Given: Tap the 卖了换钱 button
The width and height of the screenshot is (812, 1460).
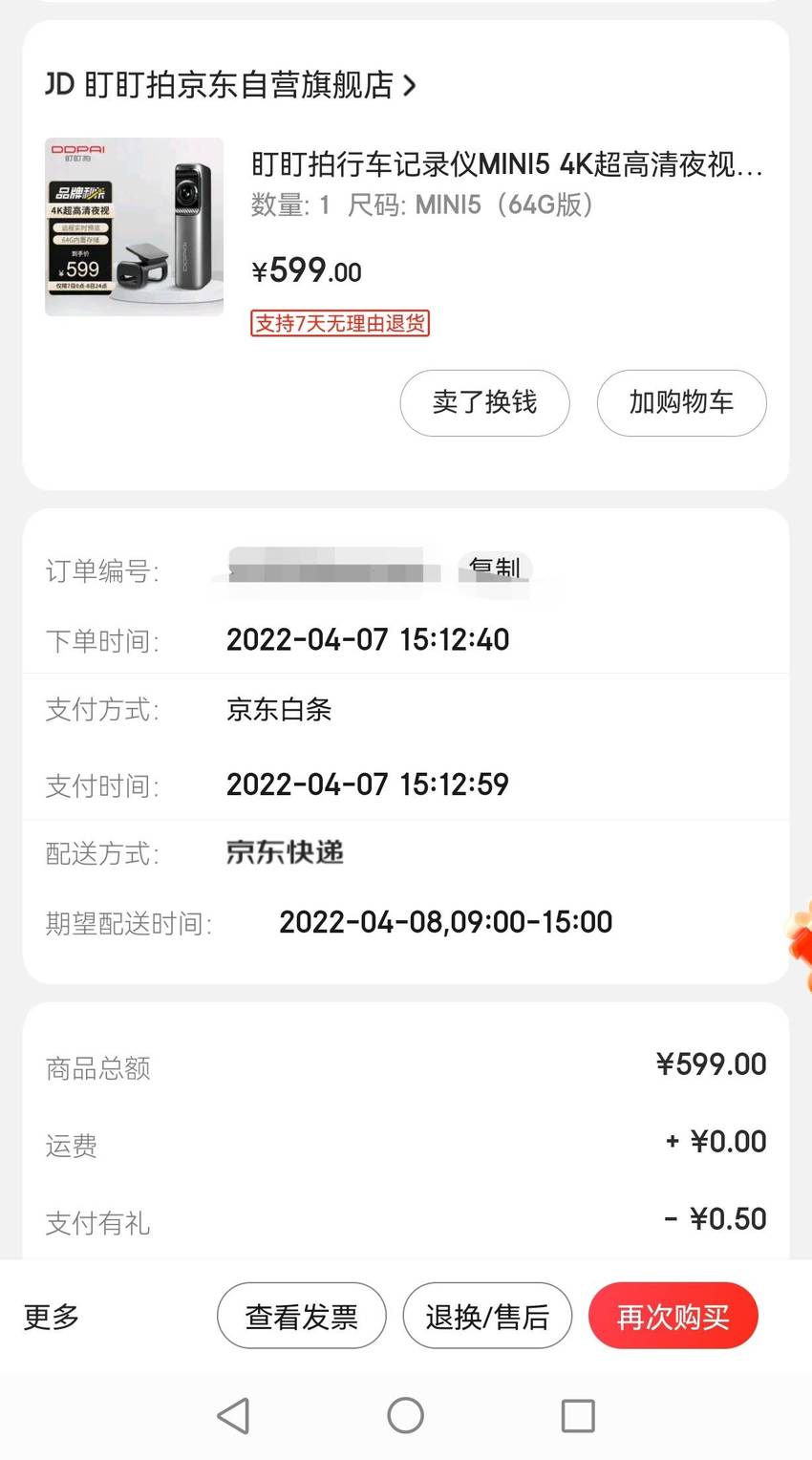Looking at the screenshot, I should tap(484, 402).
